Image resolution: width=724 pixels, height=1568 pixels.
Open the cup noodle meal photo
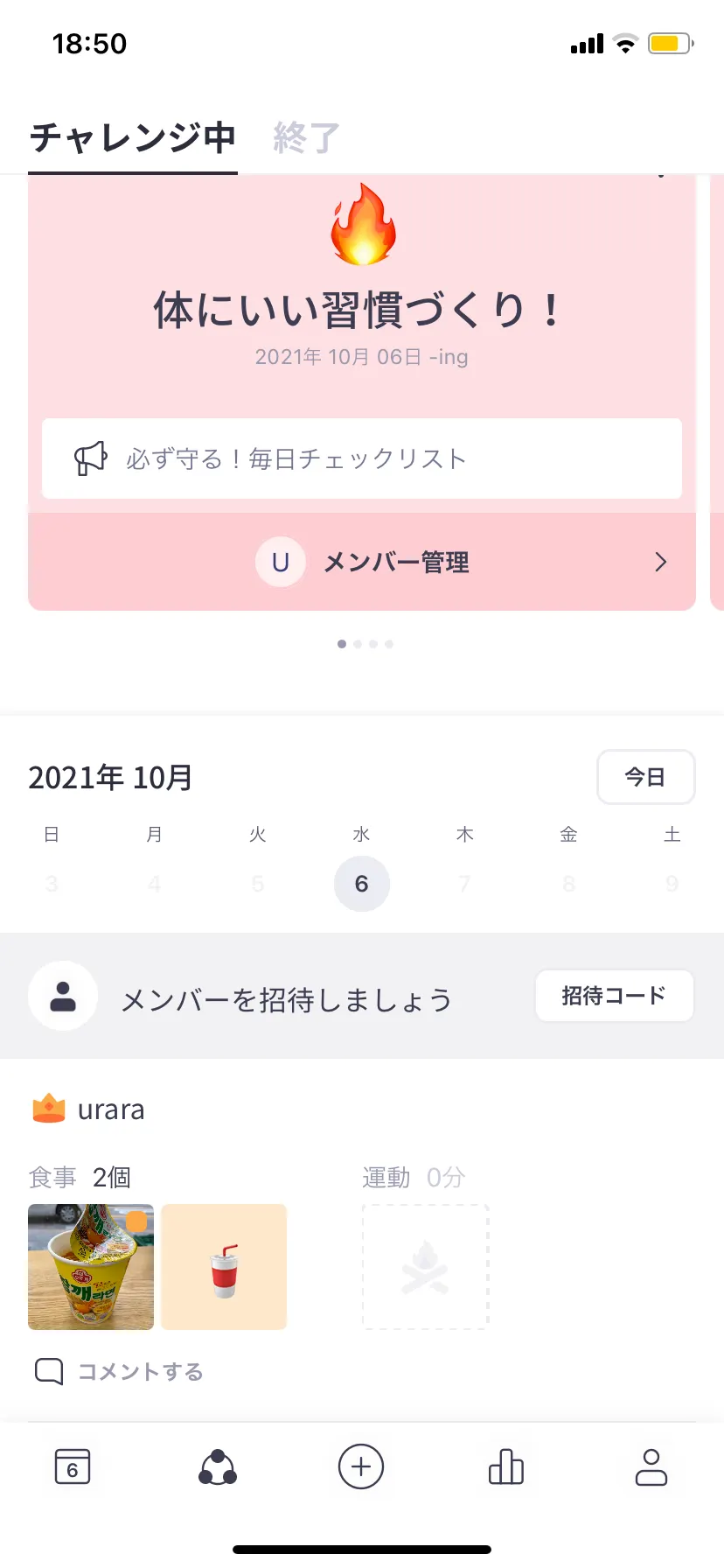point(91,1267)
